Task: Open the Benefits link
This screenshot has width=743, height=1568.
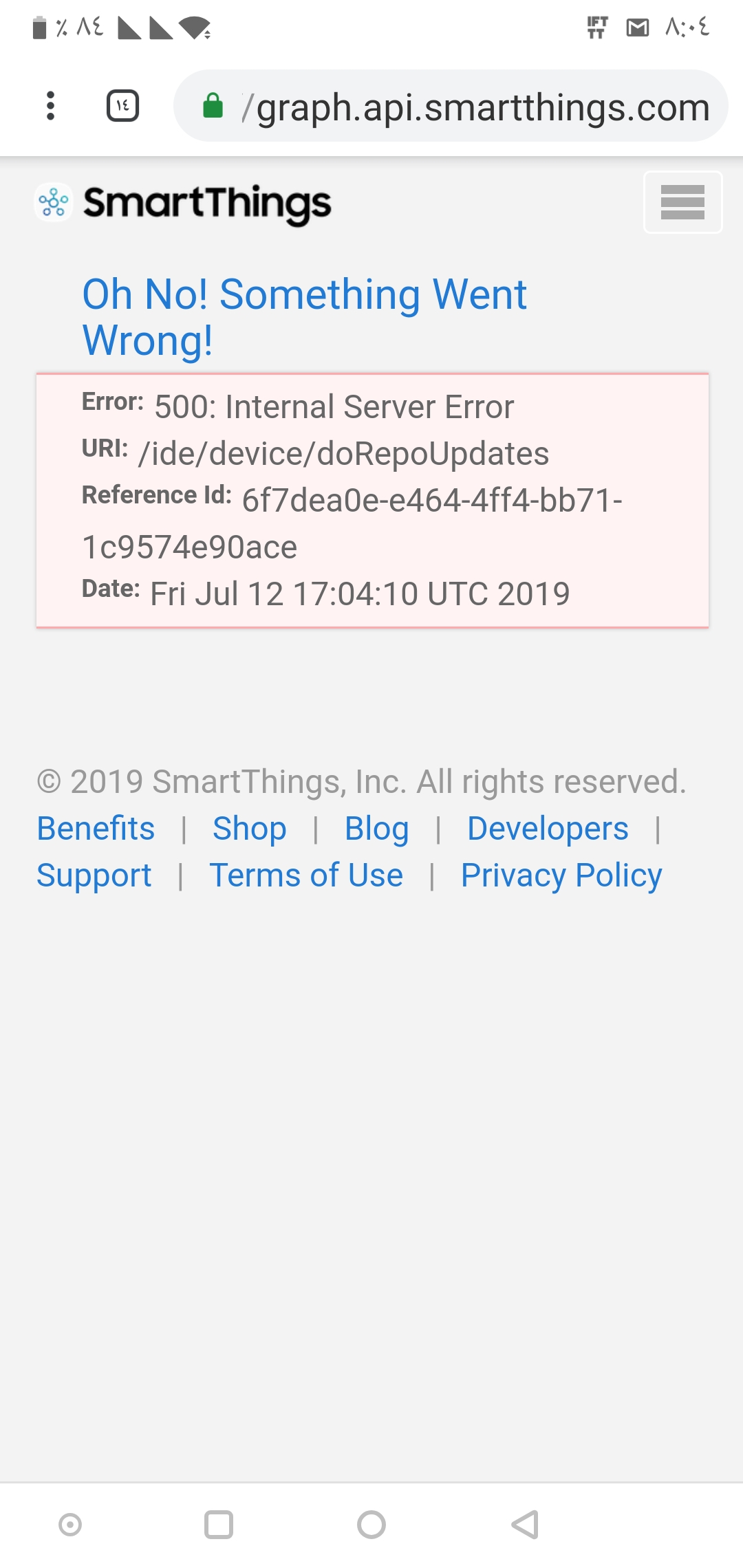Action: 96,829
